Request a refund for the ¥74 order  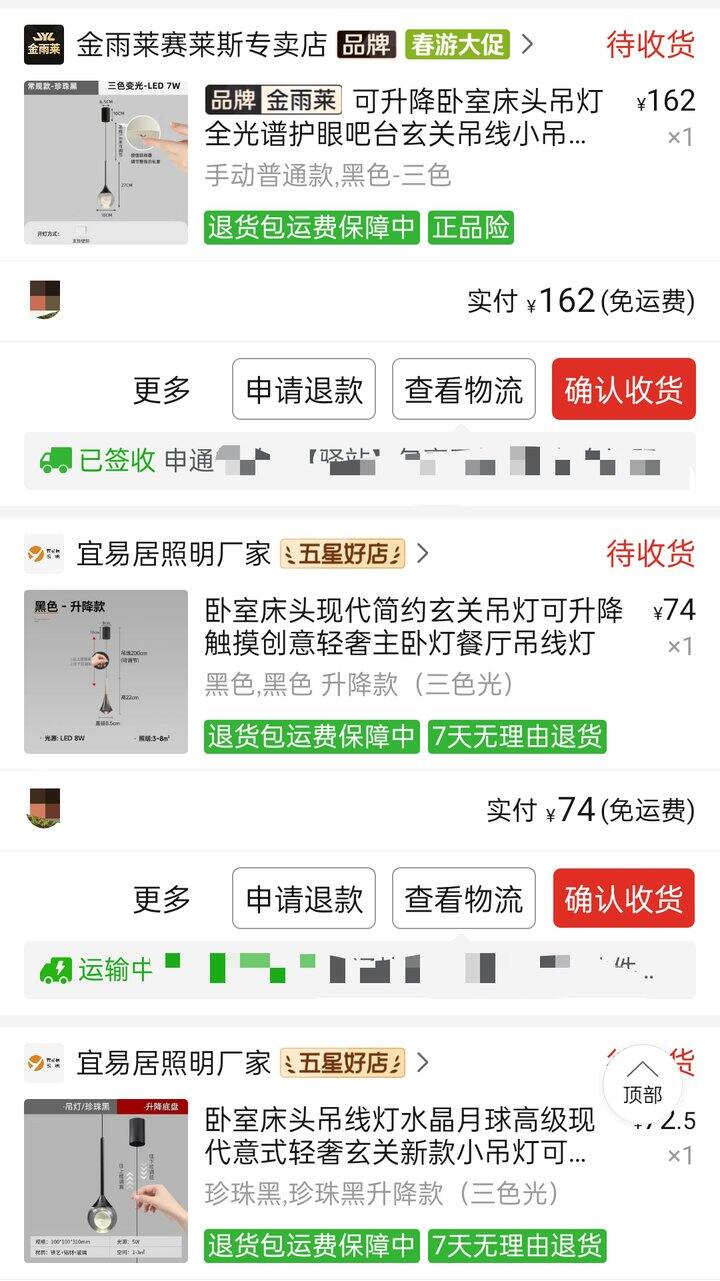click(x=304, y=899)
